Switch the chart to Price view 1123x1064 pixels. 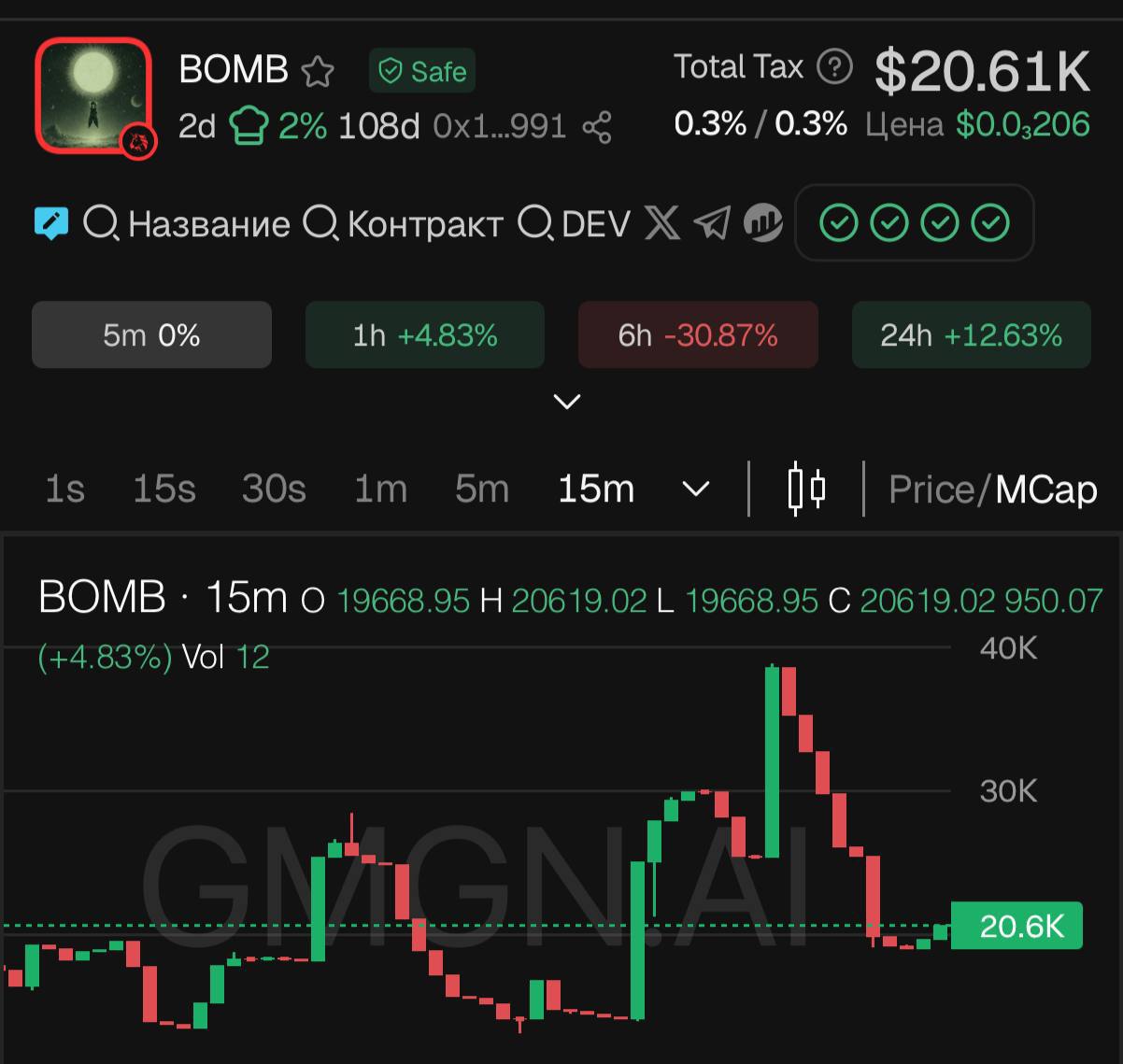pos(931,489)
